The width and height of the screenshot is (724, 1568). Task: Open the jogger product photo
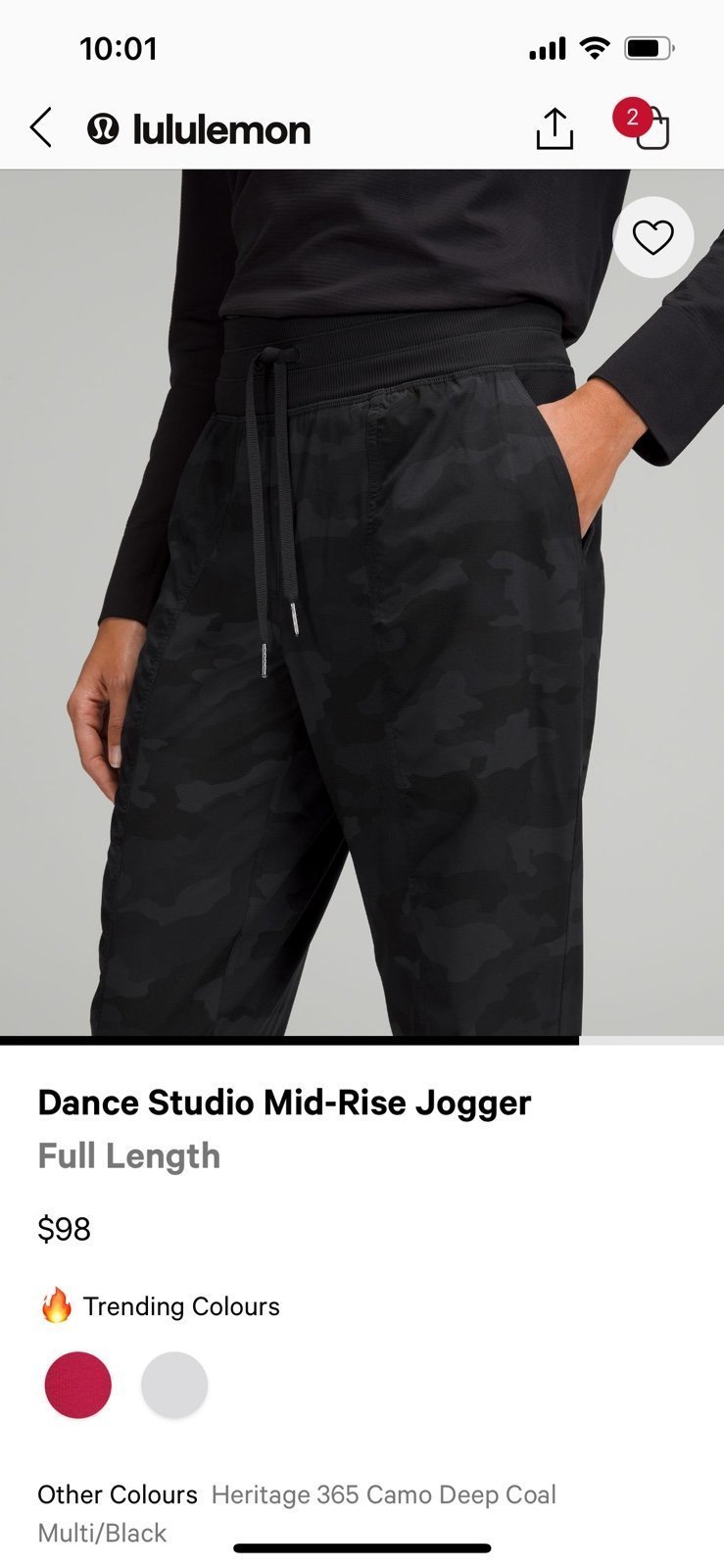(362, 602)
